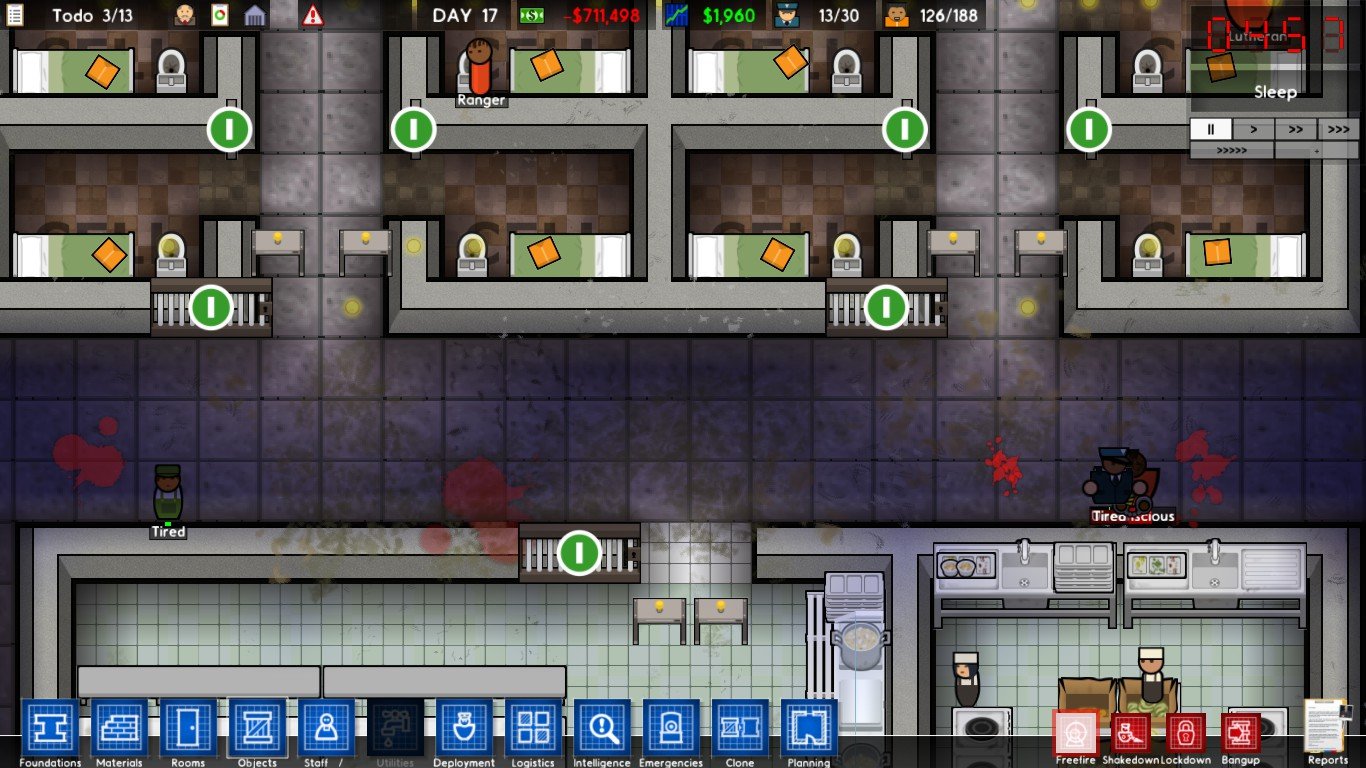Pause the game
The width and height of the screenshot is (1366, 768).
(x=1210, y=130)
